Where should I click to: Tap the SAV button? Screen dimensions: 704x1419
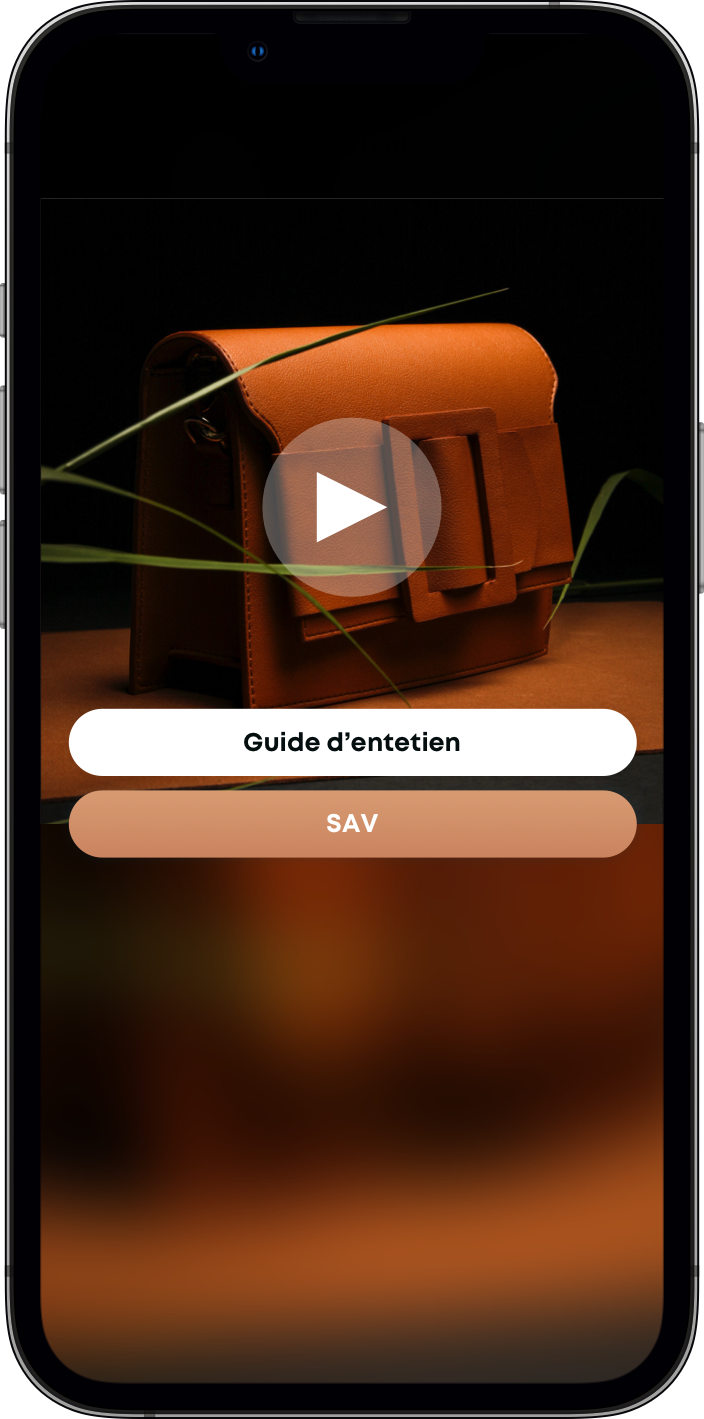352,824
